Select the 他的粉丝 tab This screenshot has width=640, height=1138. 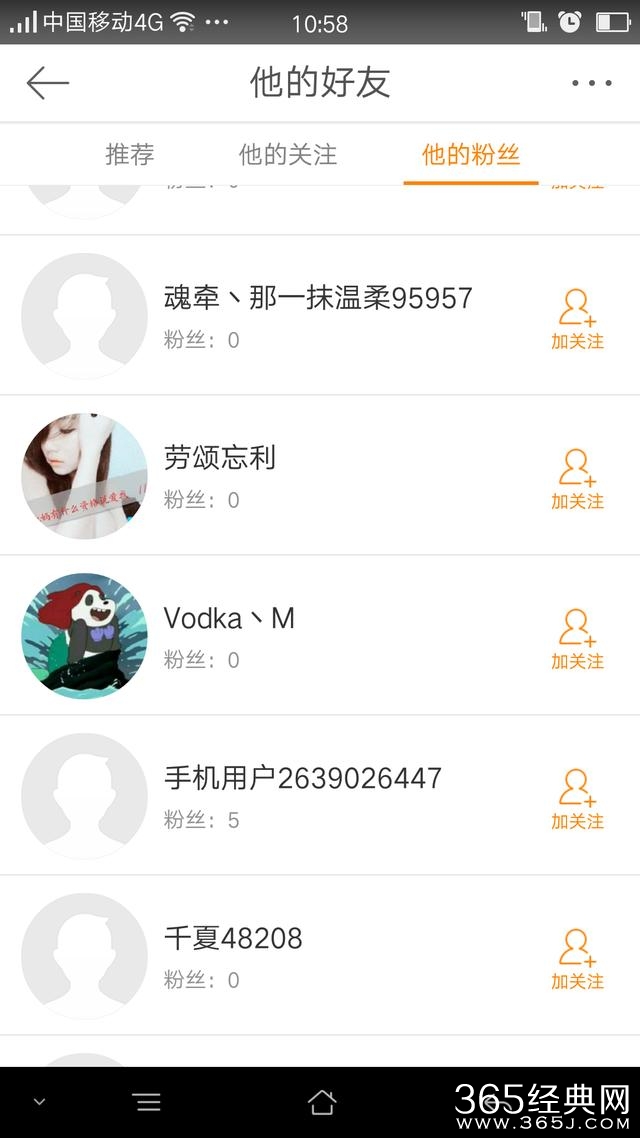(x=471, y=155)
